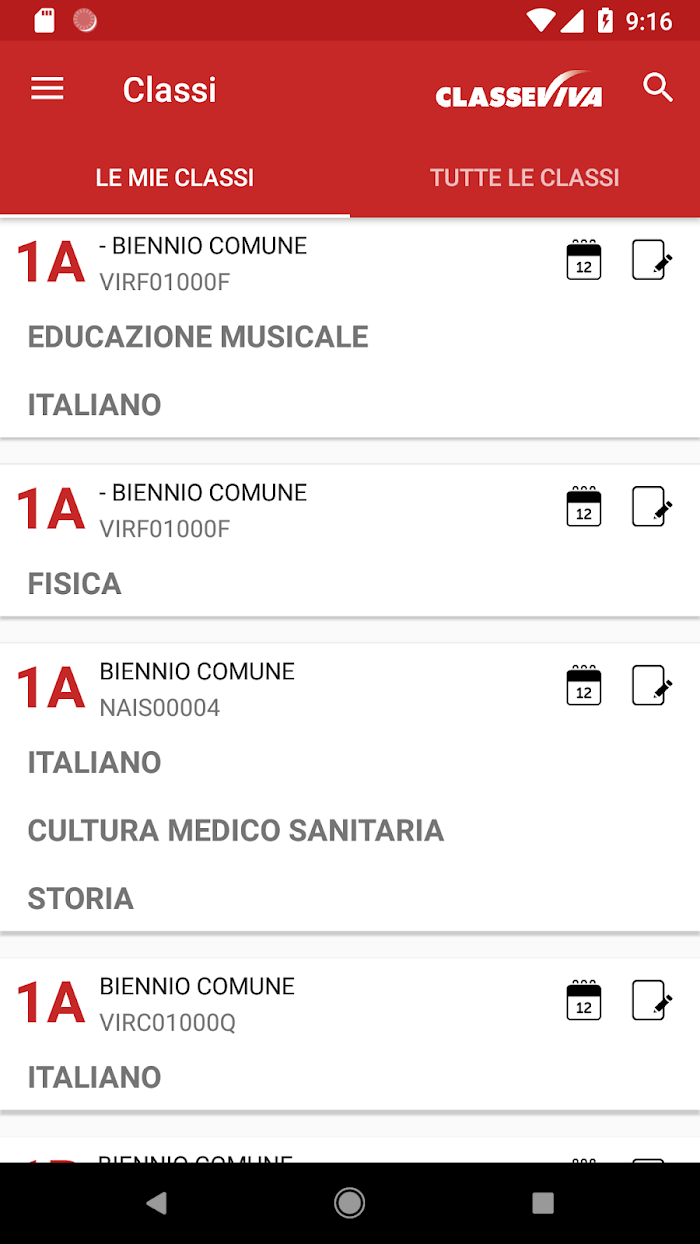Open FISICA subject
Screen dimensions: 700x1244
point(75,584)
